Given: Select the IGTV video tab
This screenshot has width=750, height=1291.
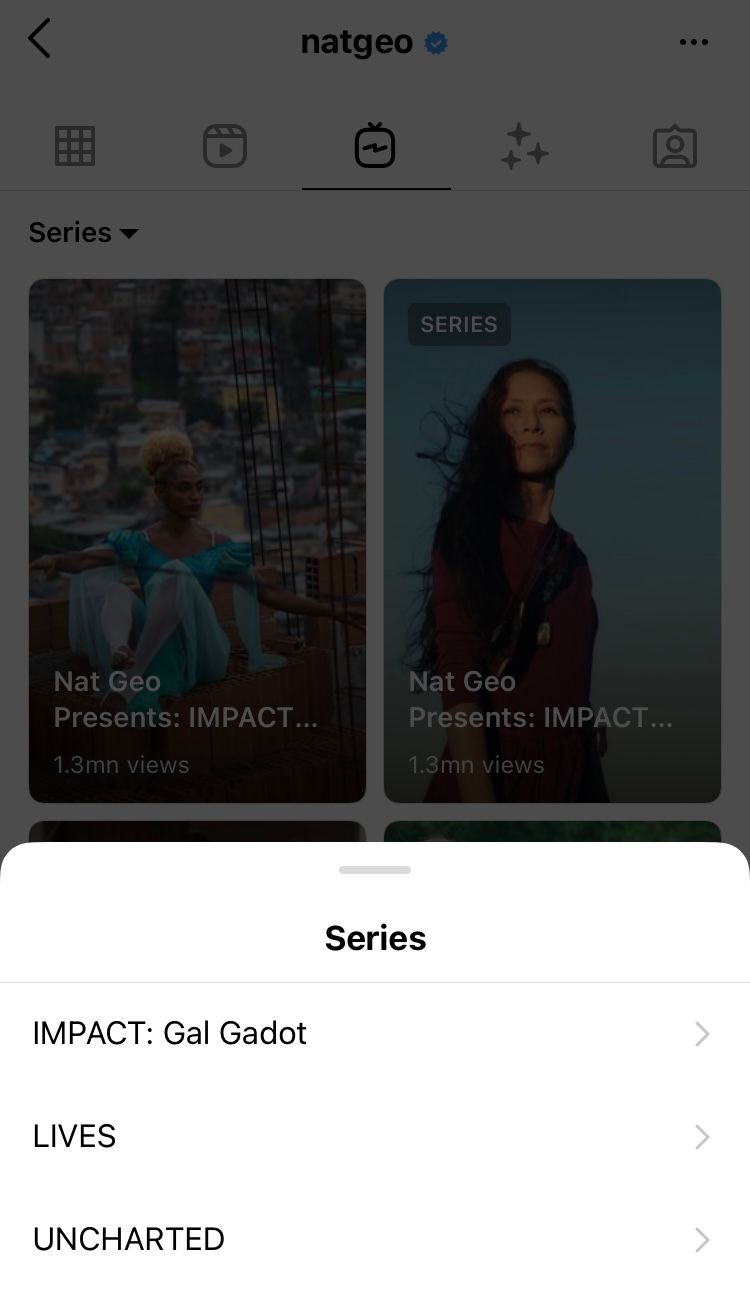Looking at the screenshot, I should click(375, 146).
